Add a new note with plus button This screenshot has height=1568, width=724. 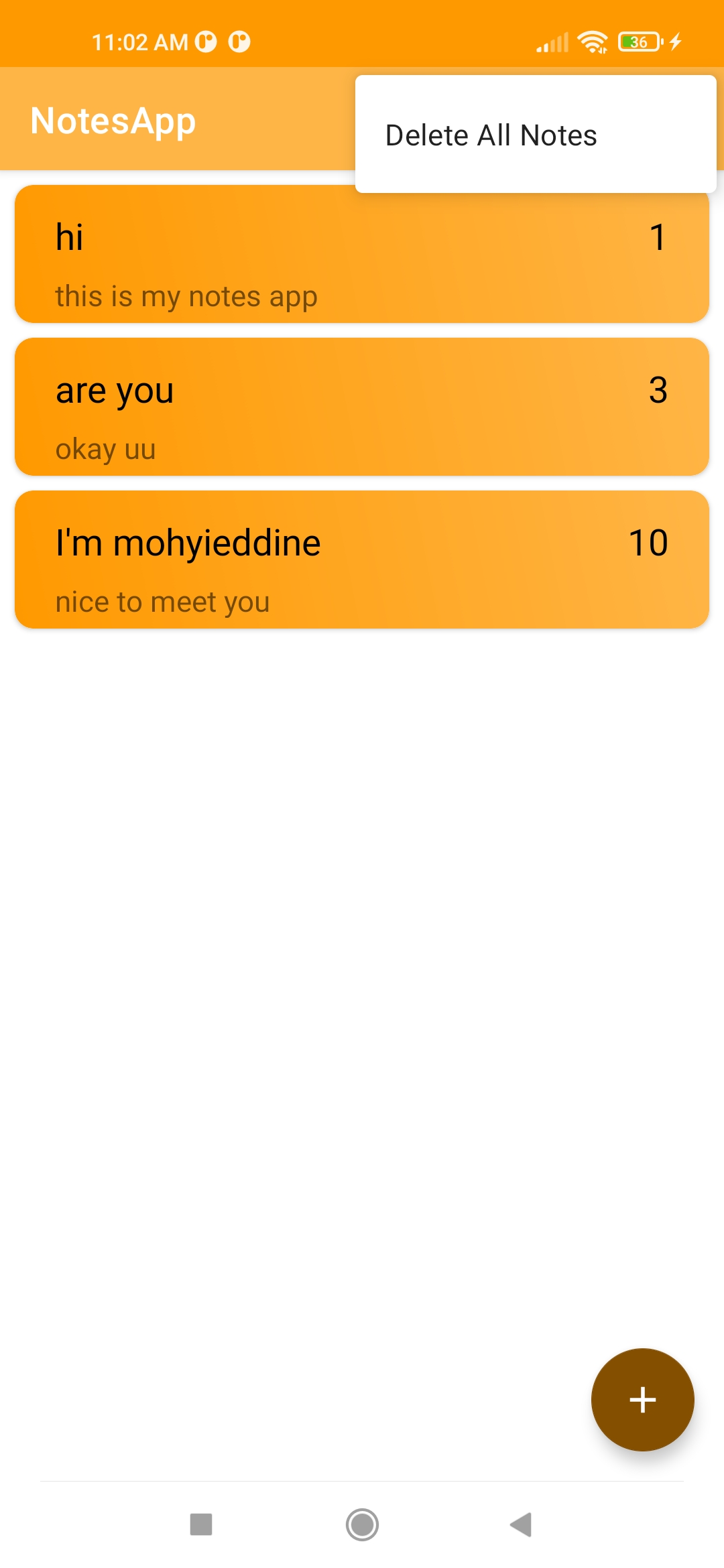(642, 1400)
